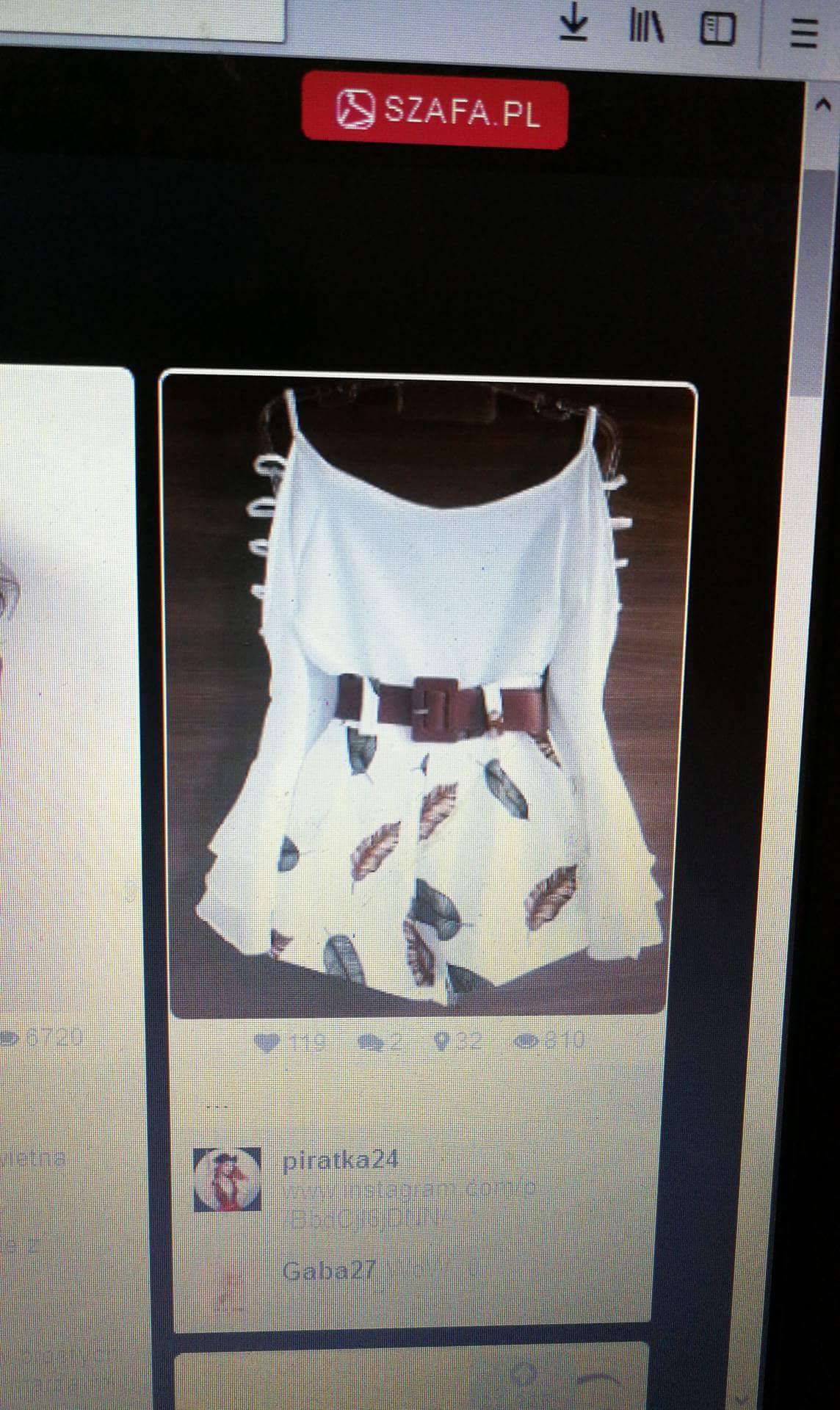The image size is (840, 1410).
Task: Open the browser library icon
Action: coord(646,29)
